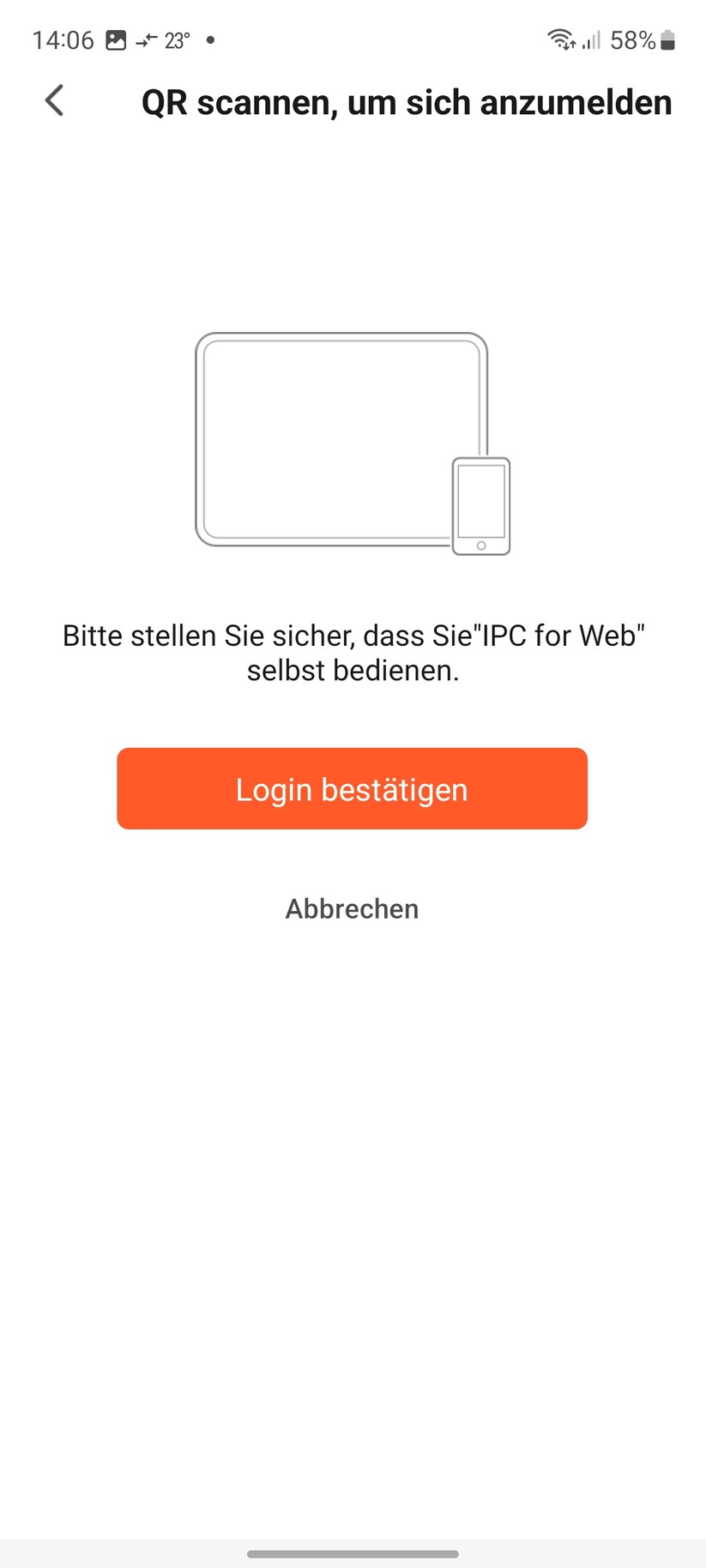This screenshot has height=1568, width=706.
Task: Tap the IPC for Web confirmation message
Action: pyautogui.click(x=352, y=635)
